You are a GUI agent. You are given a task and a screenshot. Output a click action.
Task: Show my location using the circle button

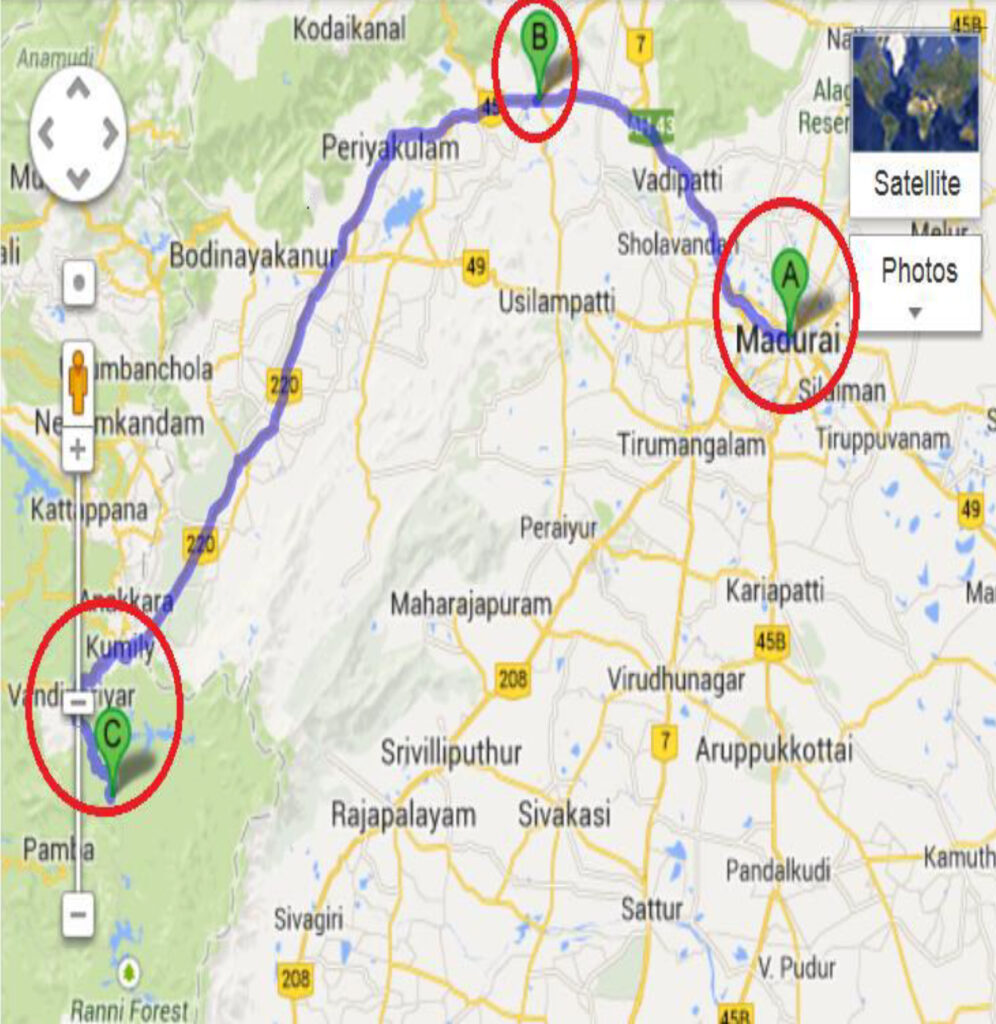point(78,282)
